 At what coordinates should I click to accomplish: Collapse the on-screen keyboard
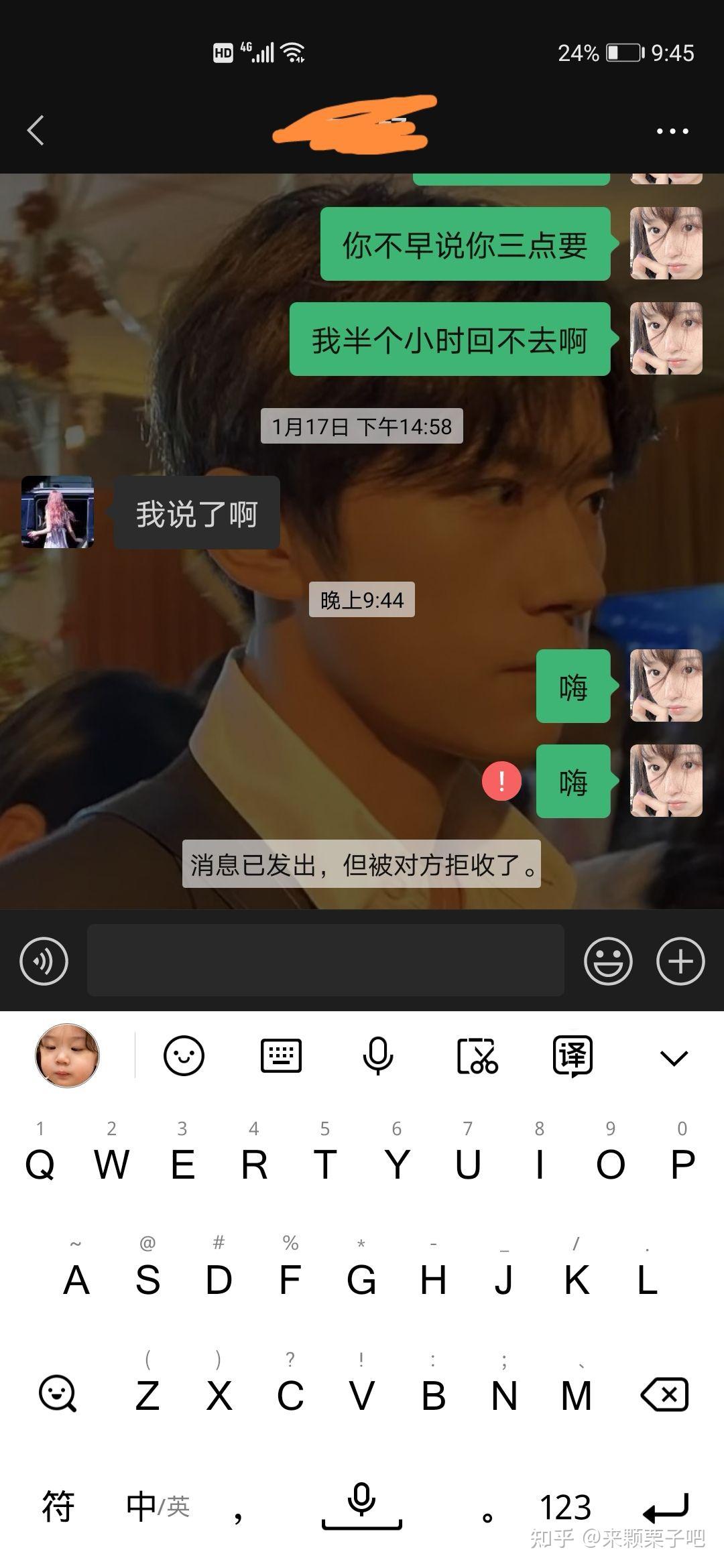click(x=674, y=1057)
